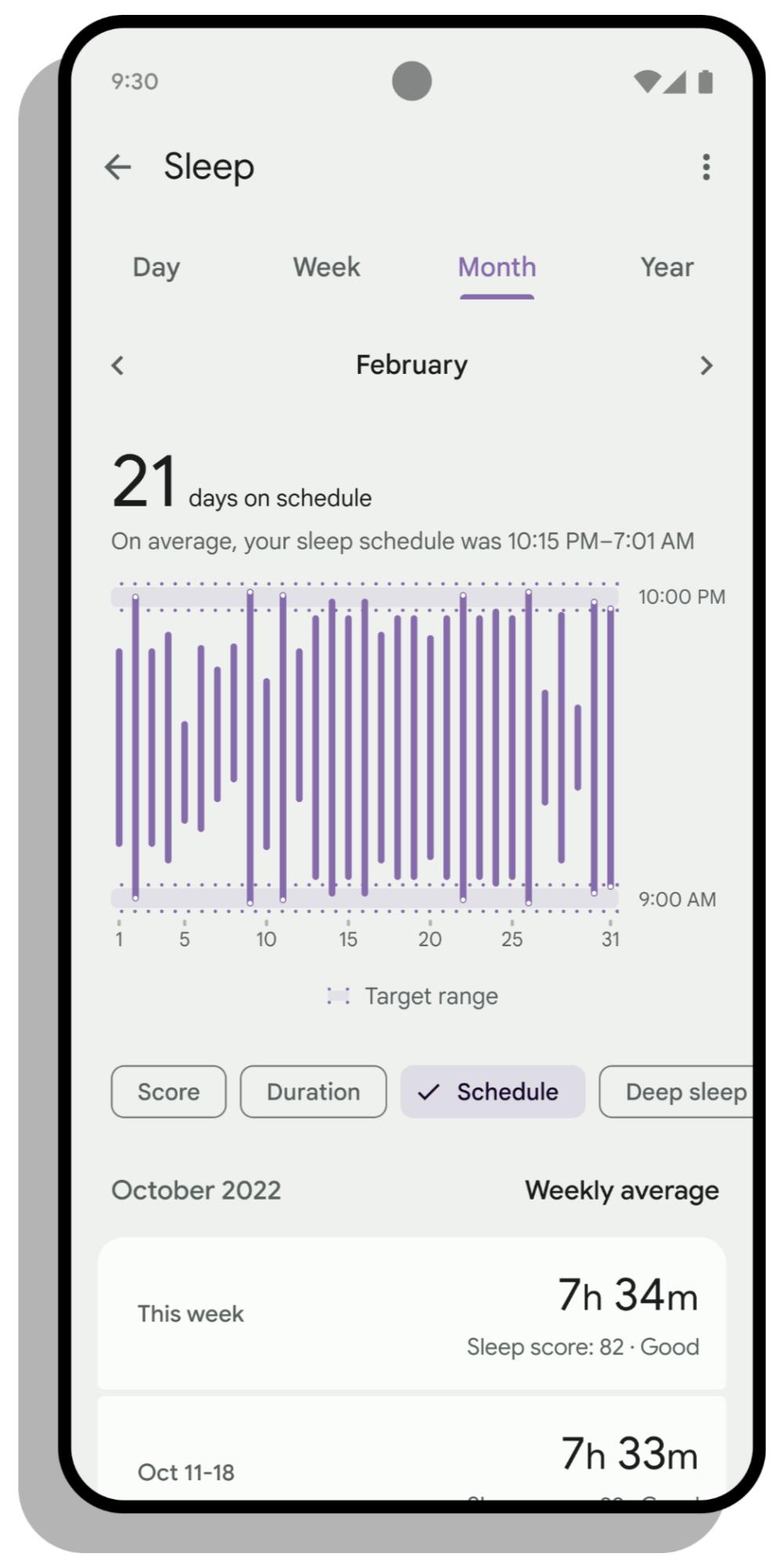Image resolution: width=784 pixels, height=1568 pixels.
Task: Select the Month tab
Action: [x=497, y=267]
